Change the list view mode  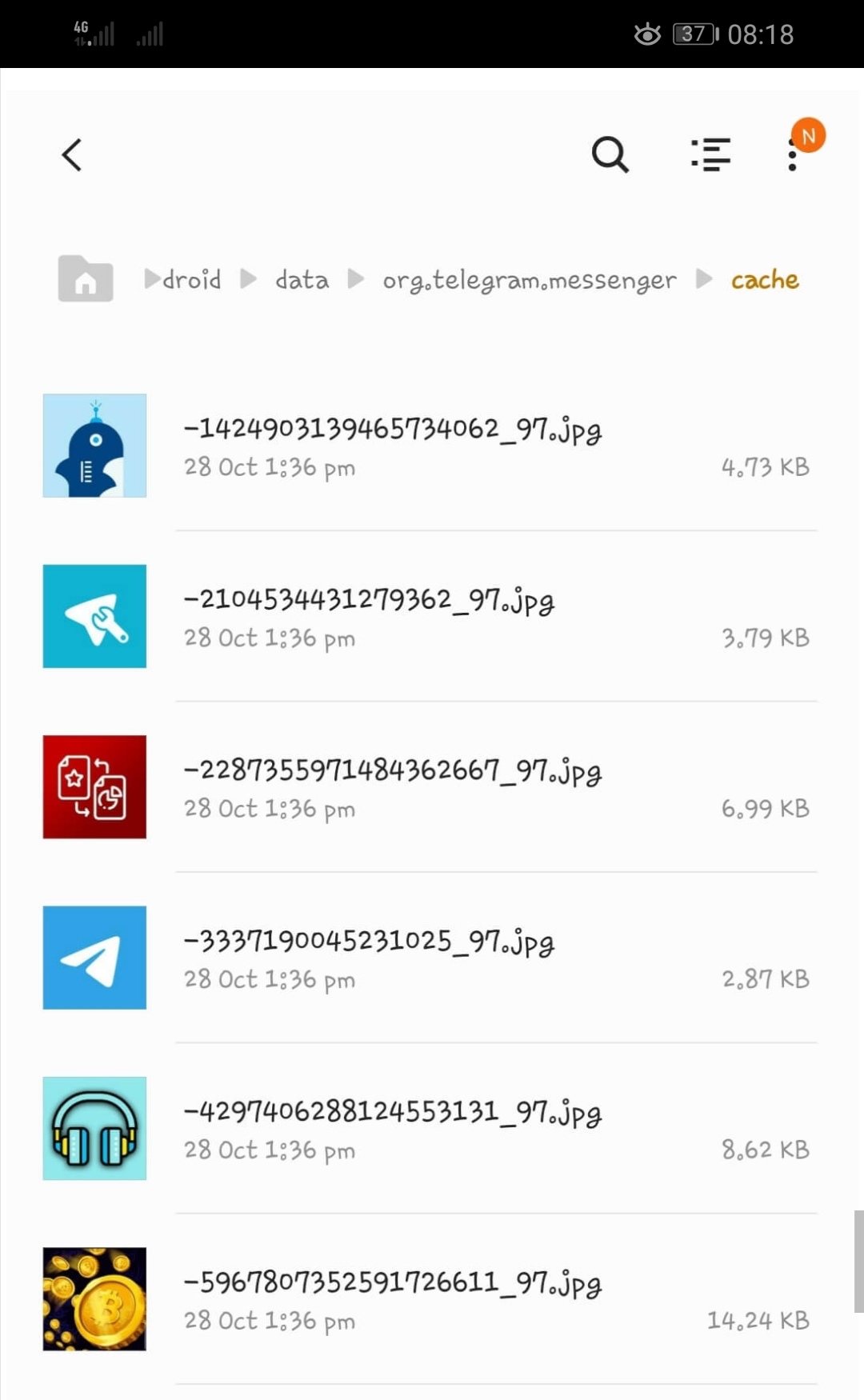pyautogui.click(x=710, y=154)
